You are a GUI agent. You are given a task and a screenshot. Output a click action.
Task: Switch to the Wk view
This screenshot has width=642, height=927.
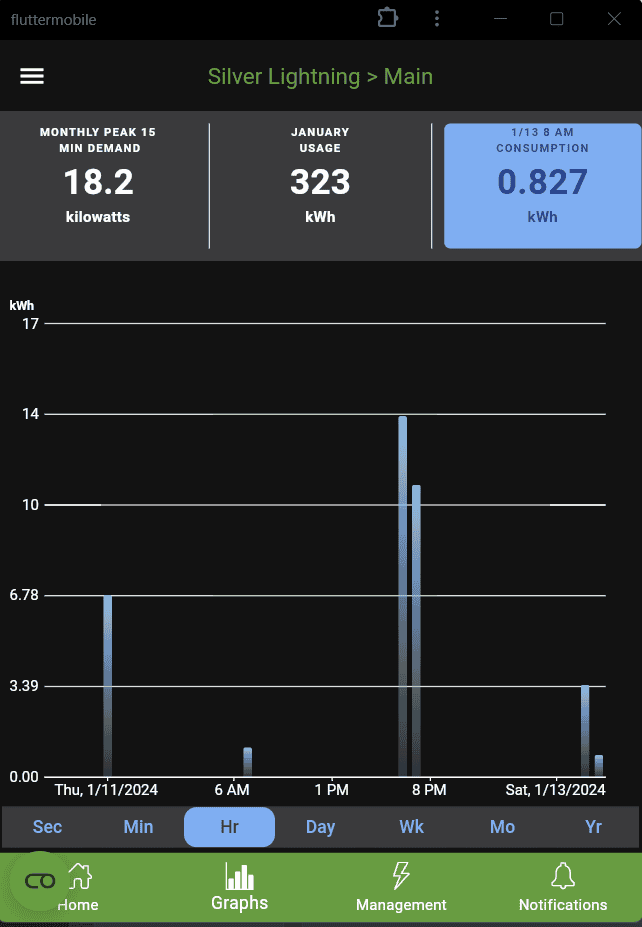click(x=412, y=827)
